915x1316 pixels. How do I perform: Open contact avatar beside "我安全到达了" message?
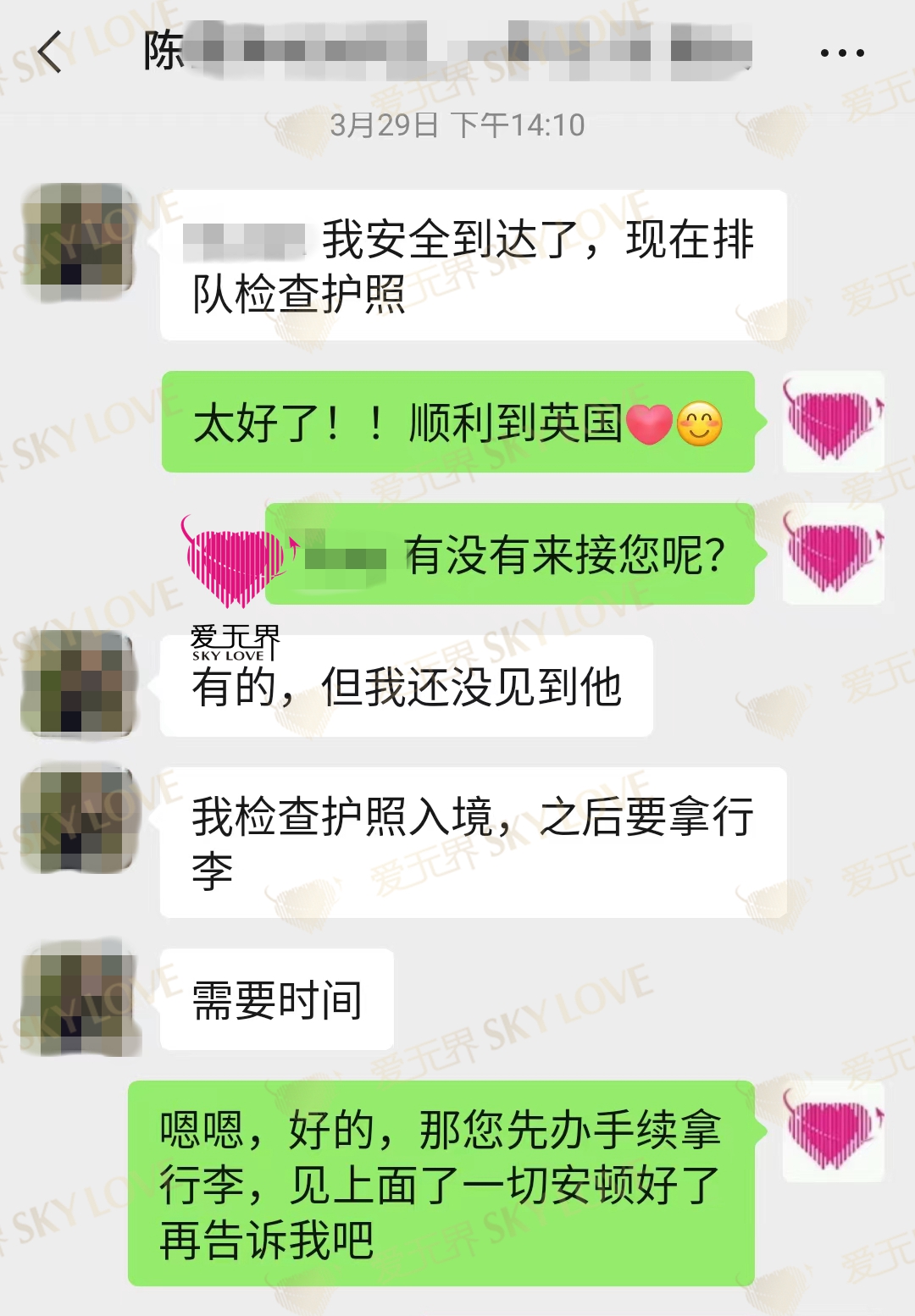pos(79,242)
